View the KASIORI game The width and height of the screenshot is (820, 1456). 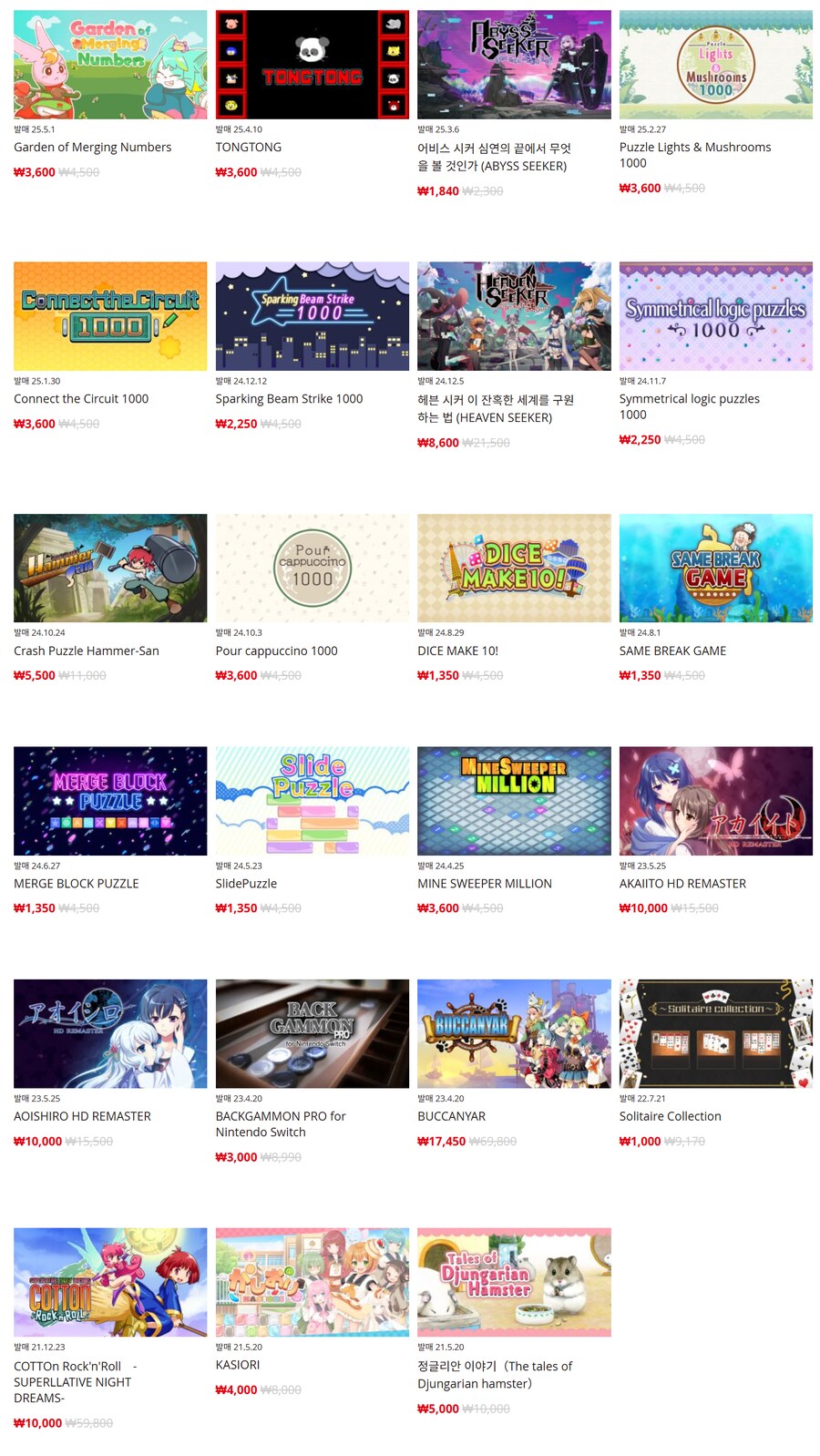coord(312,1282)
